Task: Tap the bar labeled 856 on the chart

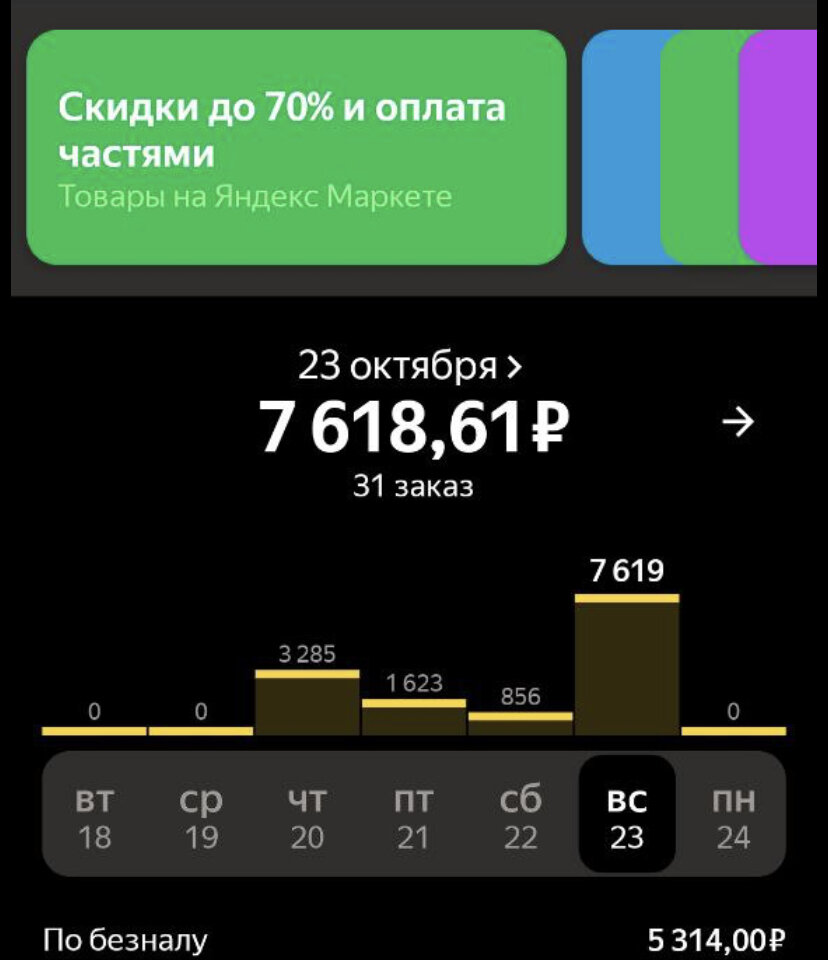Action: point(520,722)
